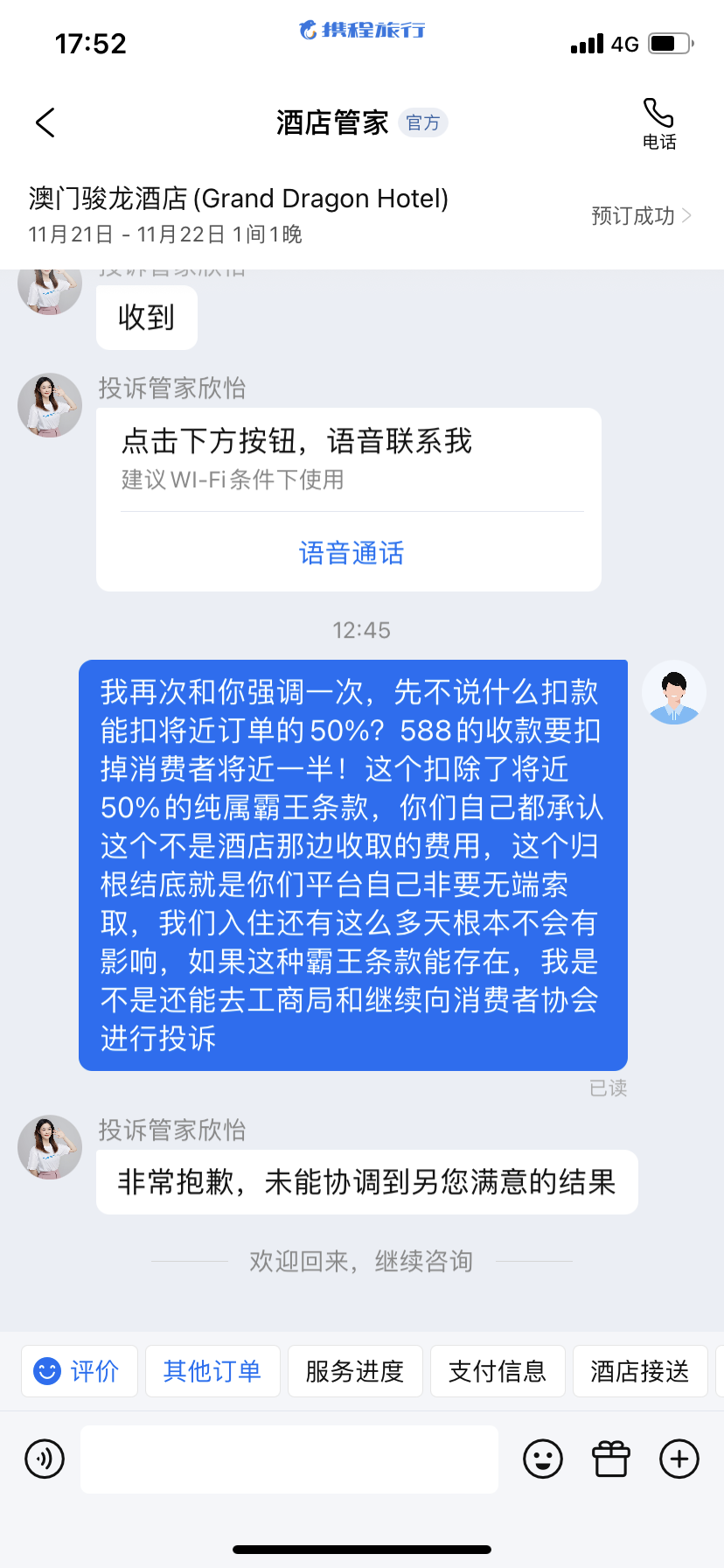Open the emoji picker
This screenshot has width=724, height=1568.
pyautogui.click(x=543, y=1459)
